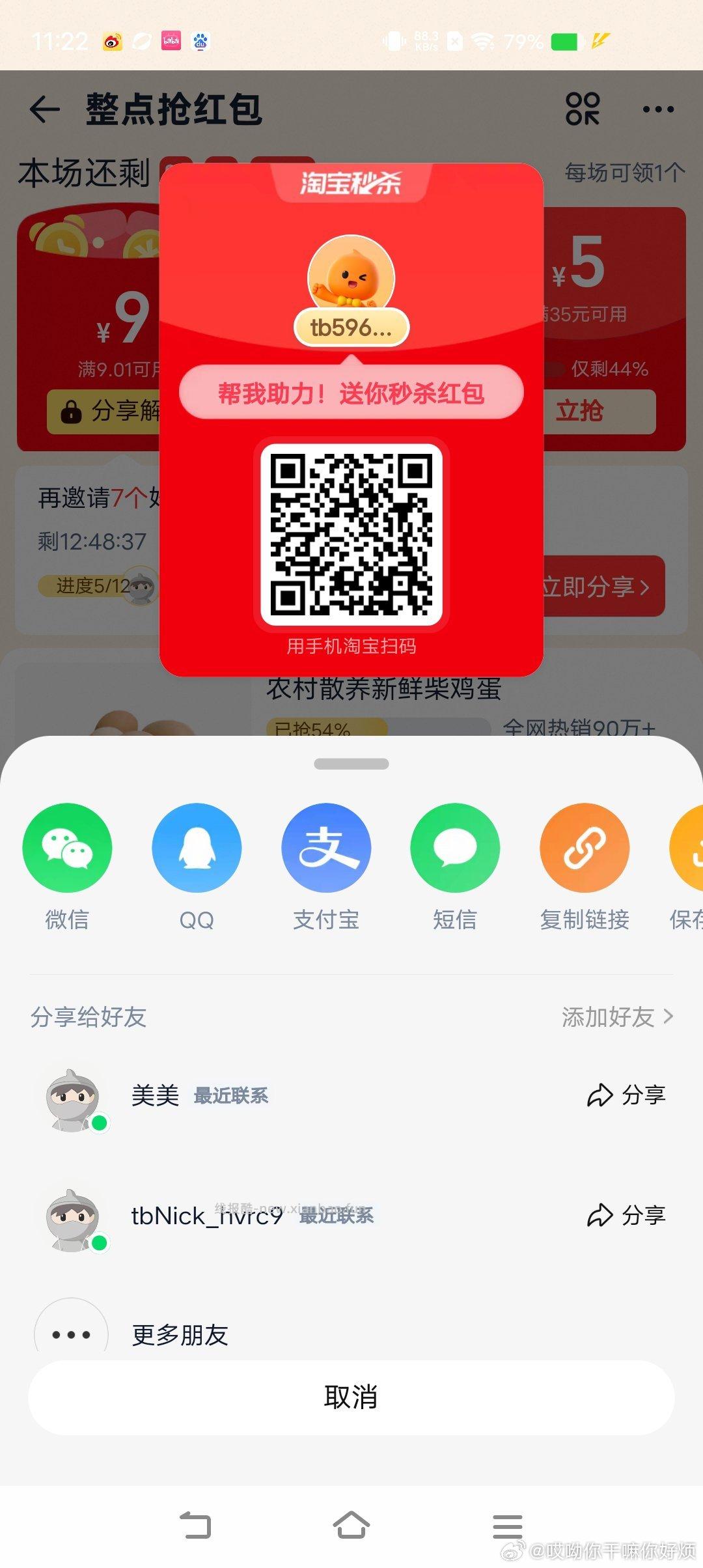Share via WeChat icon
The image size is (703, 1568).
pos(67,847)
